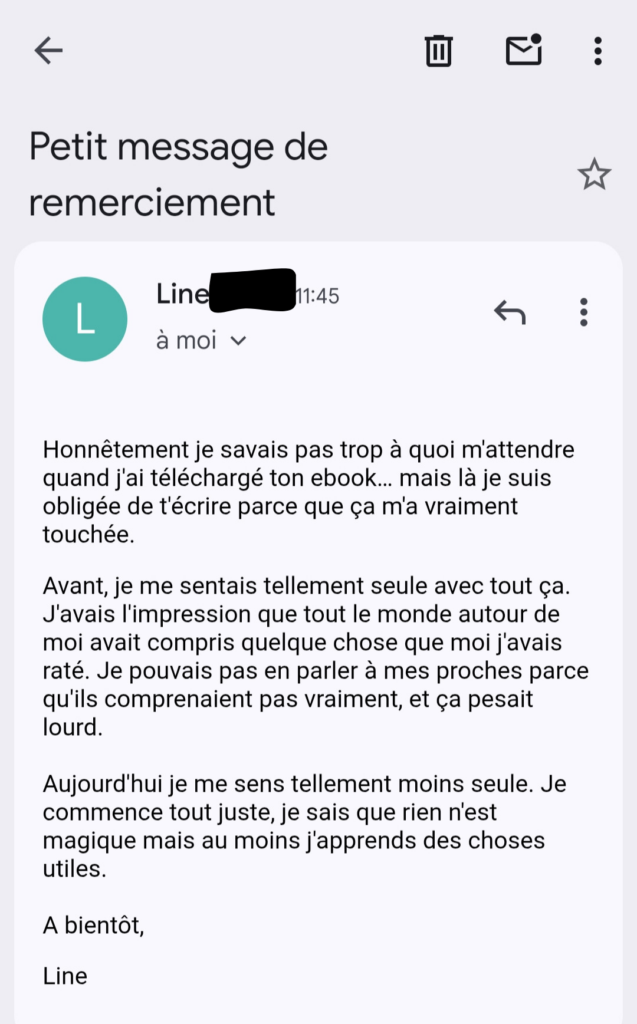Open the top overflow menu
The image size is (637, 1024).
[597, 50]
